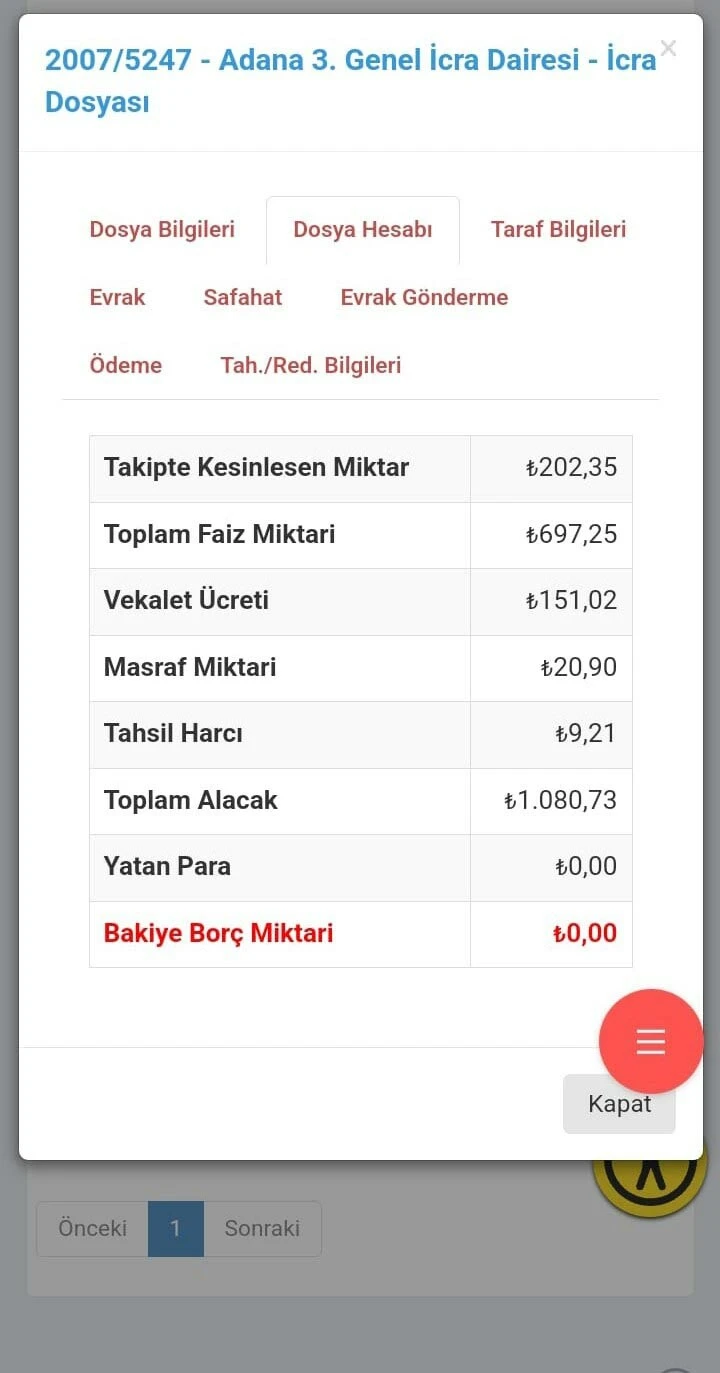Screen dimensions: 720x1373
Task: Select the Dosya Hesabı tab
Action: [x=362, y=229]
